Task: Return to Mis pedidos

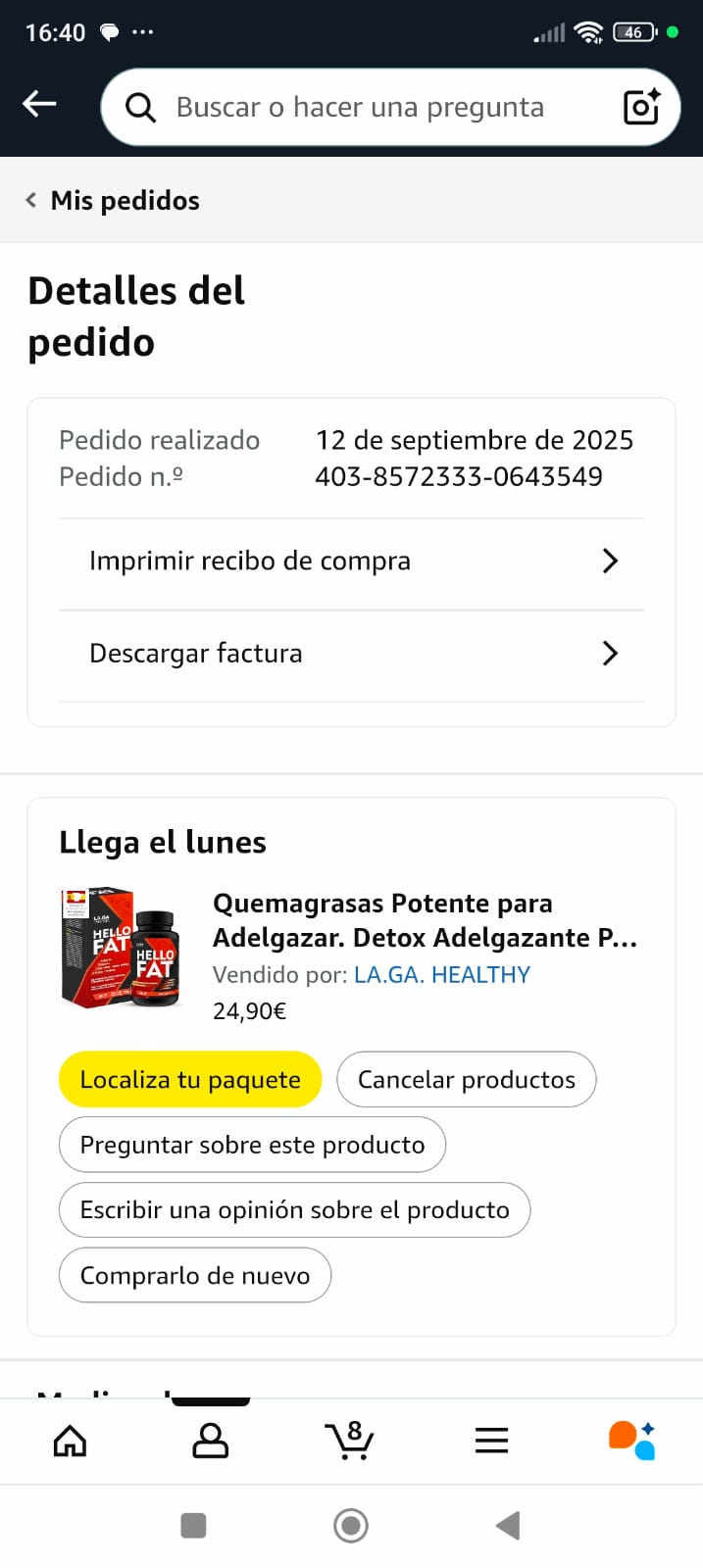Action: tap(113, 200)
